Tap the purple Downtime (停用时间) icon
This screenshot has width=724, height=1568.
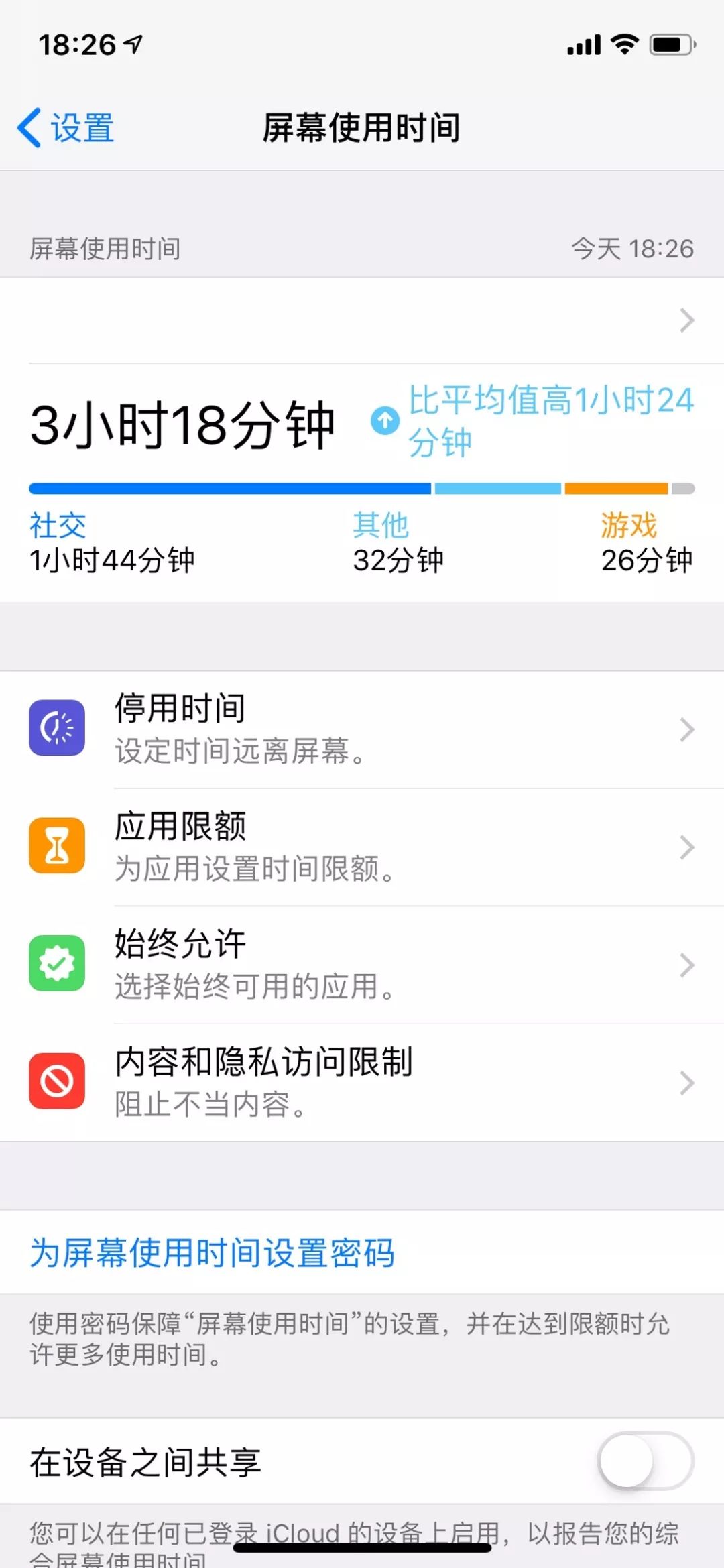(x=57, y=729)
